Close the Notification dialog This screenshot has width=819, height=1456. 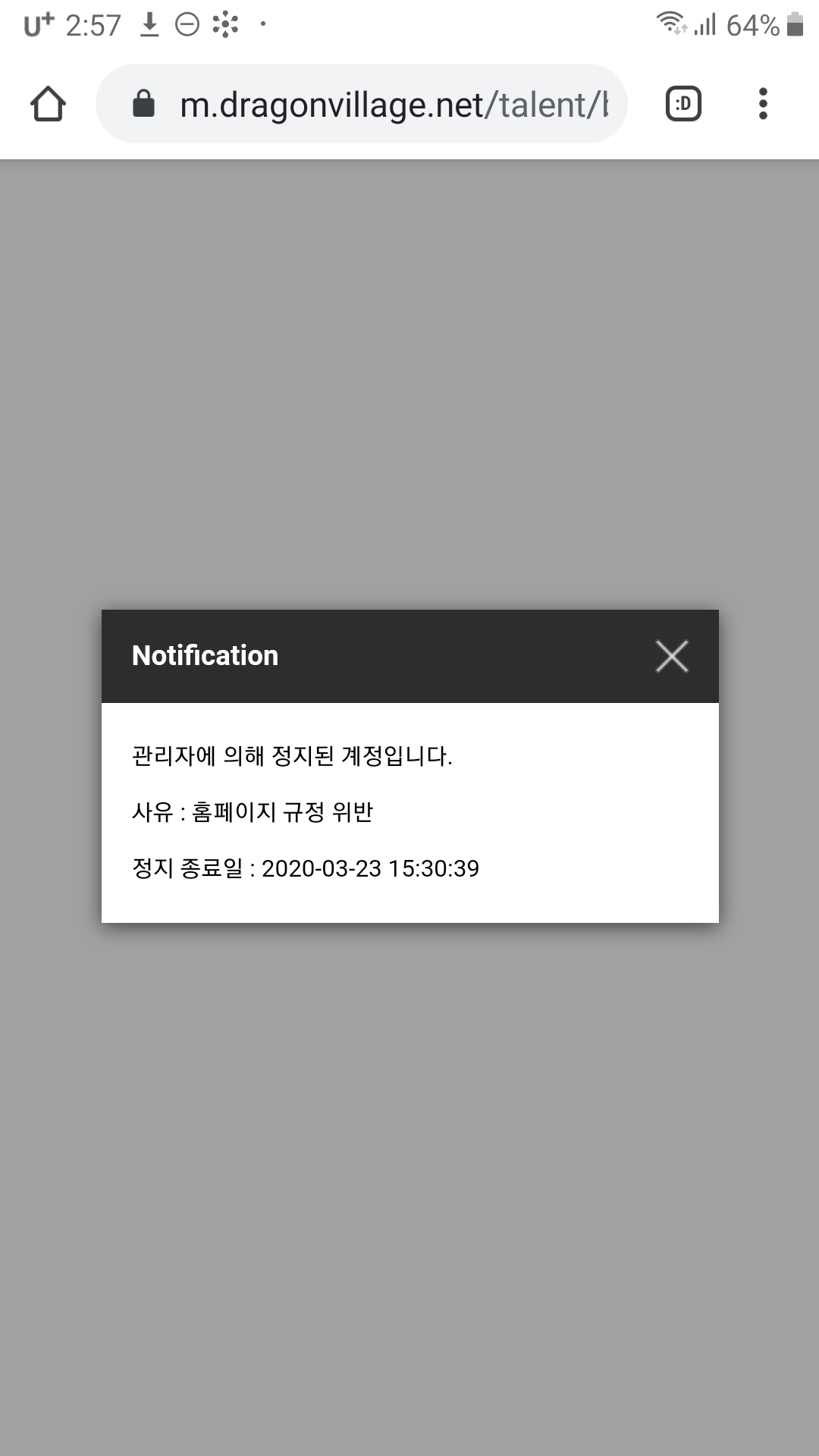[x=672, y=656]
